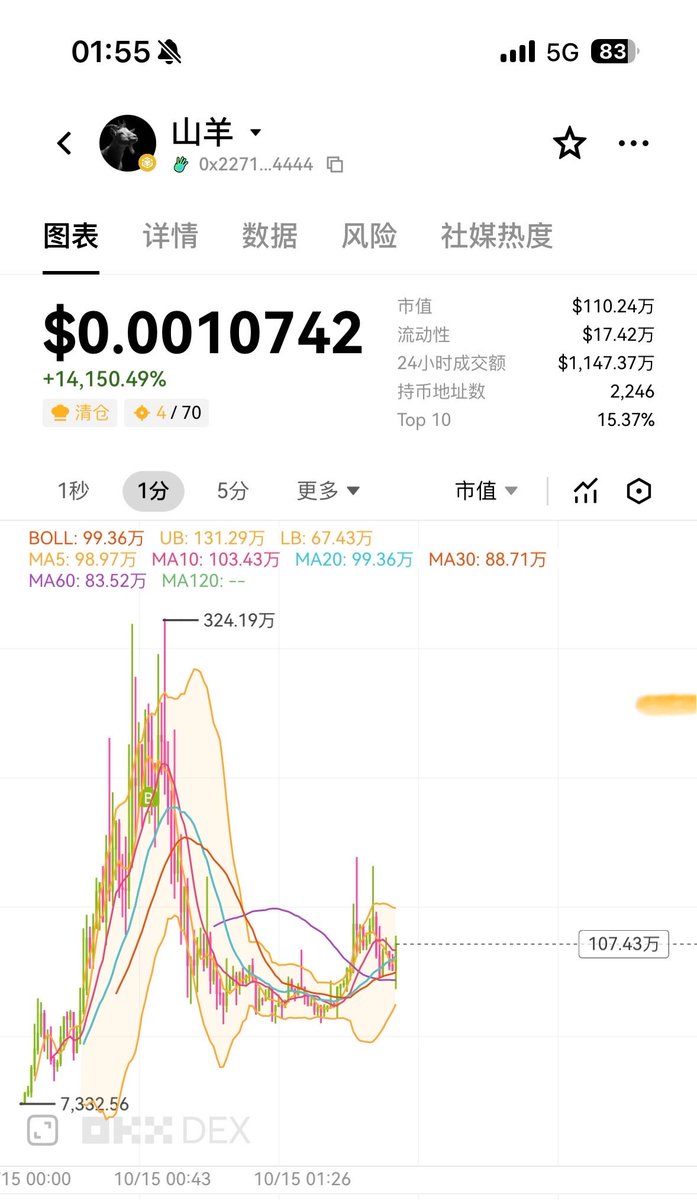Open the 山羊 token dropdown
The height and width of the screenshot is (1200, 697).
click(255, 132)
